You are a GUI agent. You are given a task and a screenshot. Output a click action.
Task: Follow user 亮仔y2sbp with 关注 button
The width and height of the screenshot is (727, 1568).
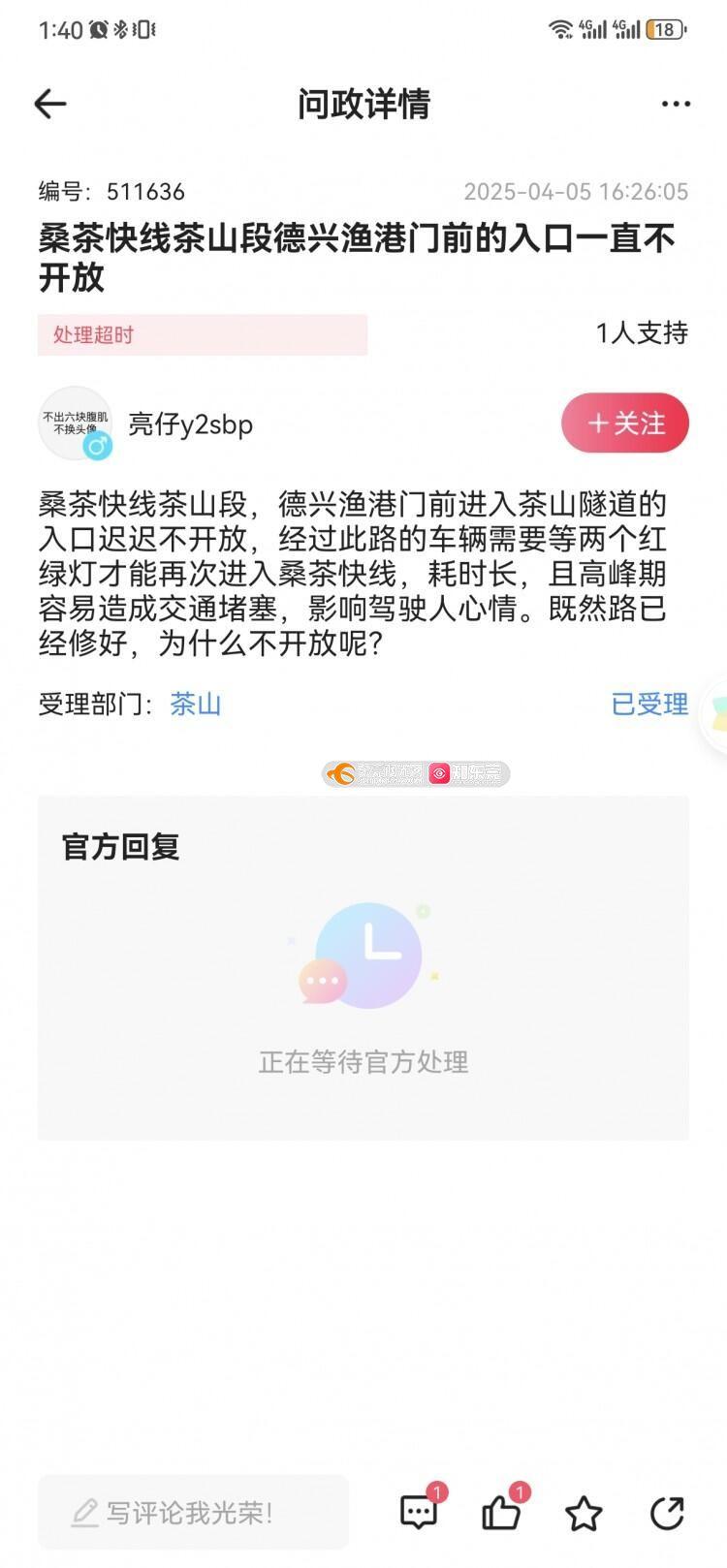tap(625, 423)
